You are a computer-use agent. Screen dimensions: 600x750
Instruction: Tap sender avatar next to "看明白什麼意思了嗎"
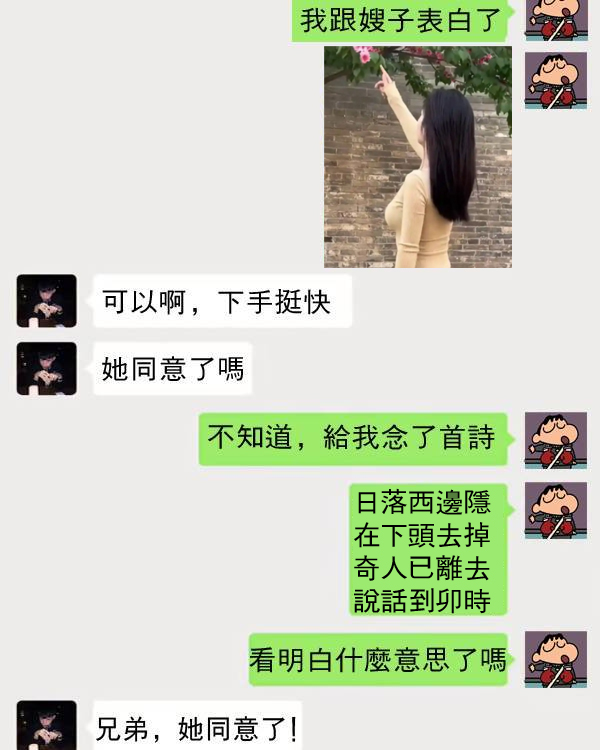(x=556, y=659)
